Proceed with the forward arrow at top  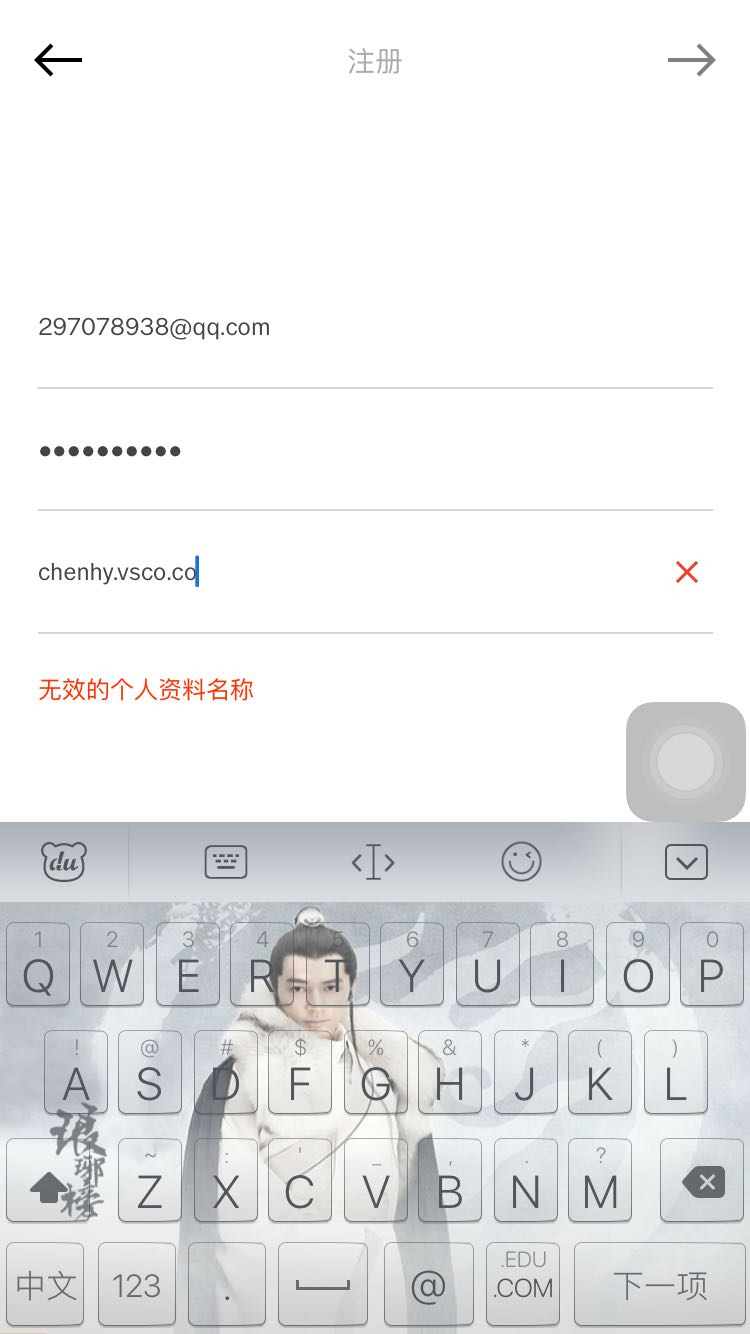pyautogui.click(x=692, y=60)
